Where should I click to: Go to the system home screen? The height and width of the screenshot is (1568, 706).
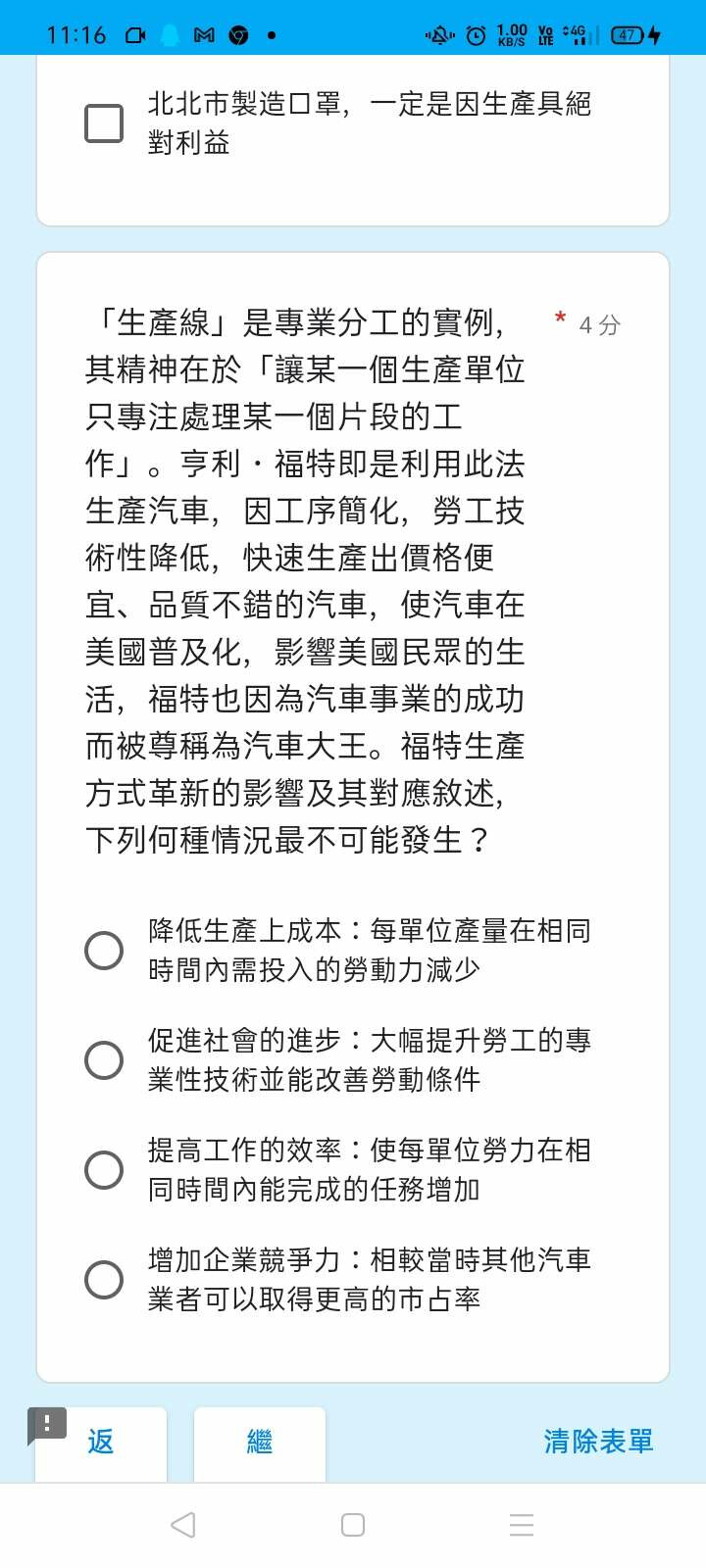353,1525
